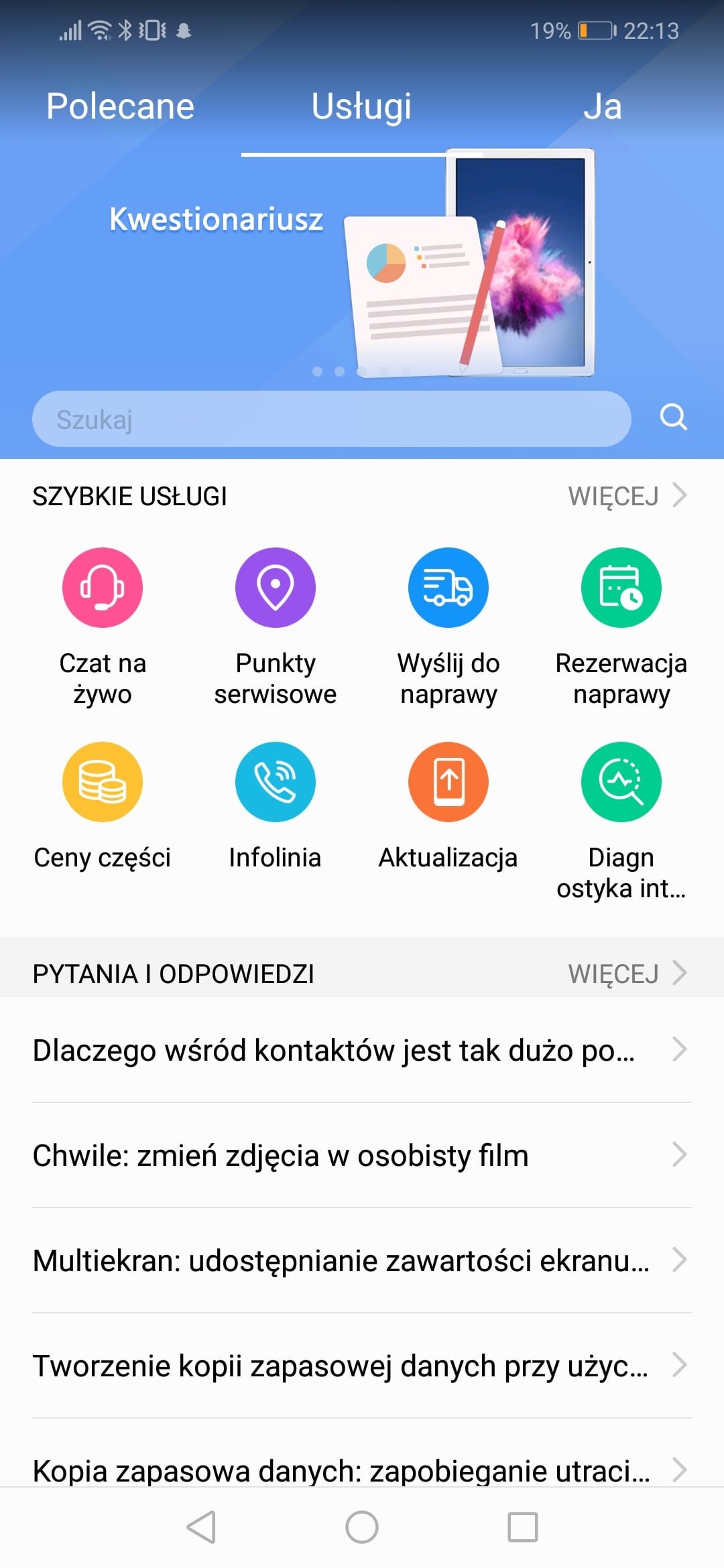724x1568 pixels.
Task: Go back with system back button
Action: (201, 1527)
